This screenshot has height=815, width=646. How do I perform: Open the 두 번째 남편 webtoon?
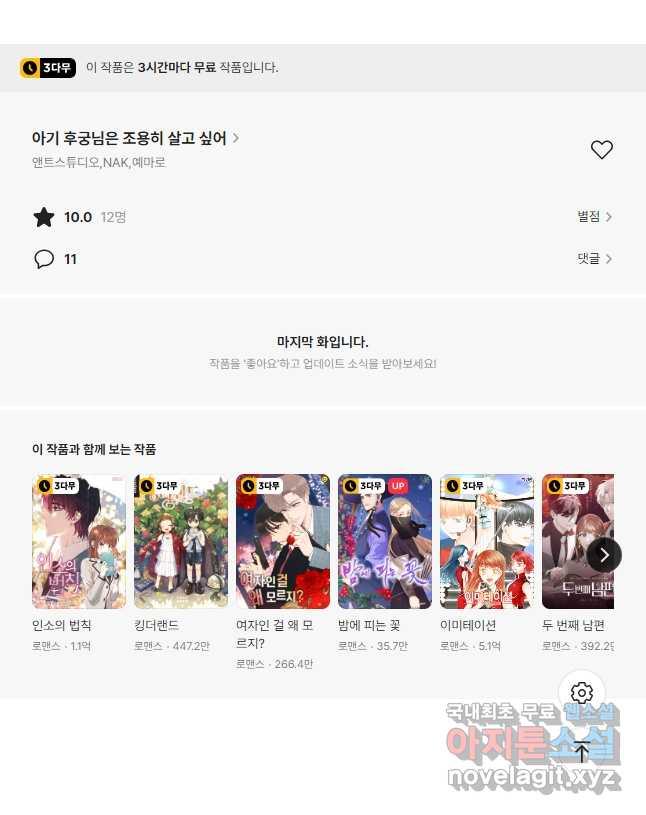coord(573,541)
